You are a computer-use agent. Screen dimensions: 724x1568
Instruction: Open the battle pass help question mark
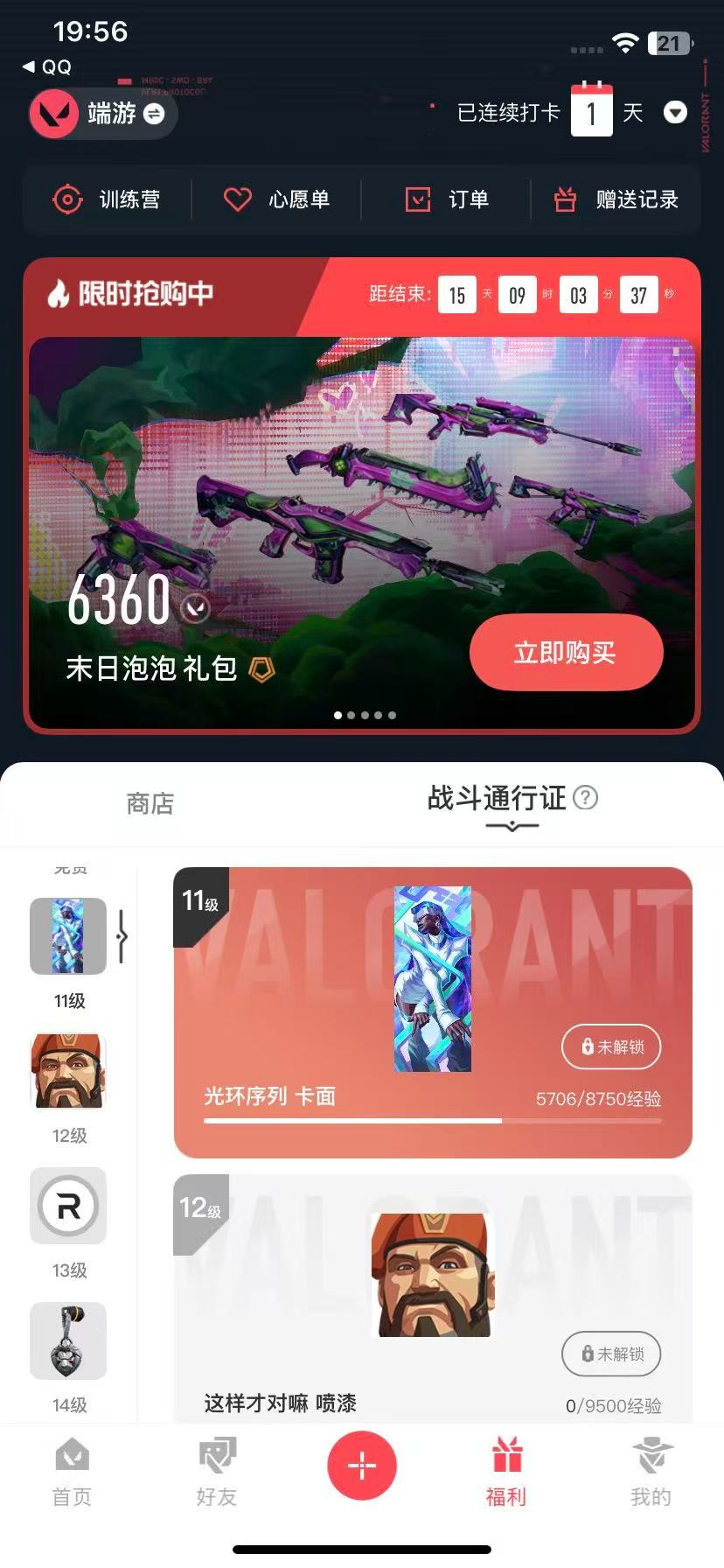tap(585, 797)
